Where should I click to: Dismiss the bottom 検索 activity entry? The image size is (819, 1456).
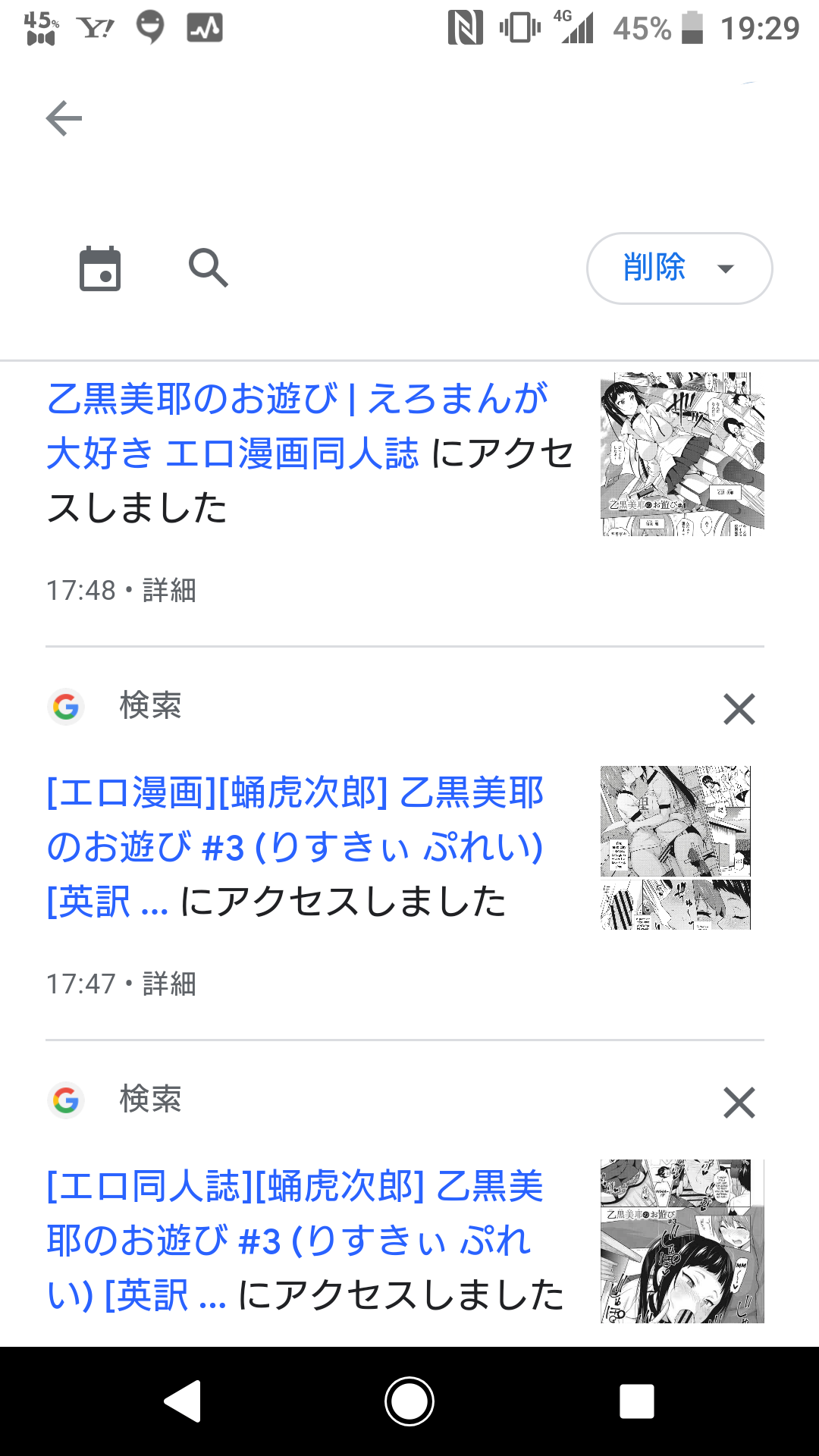coord(739,1103)
